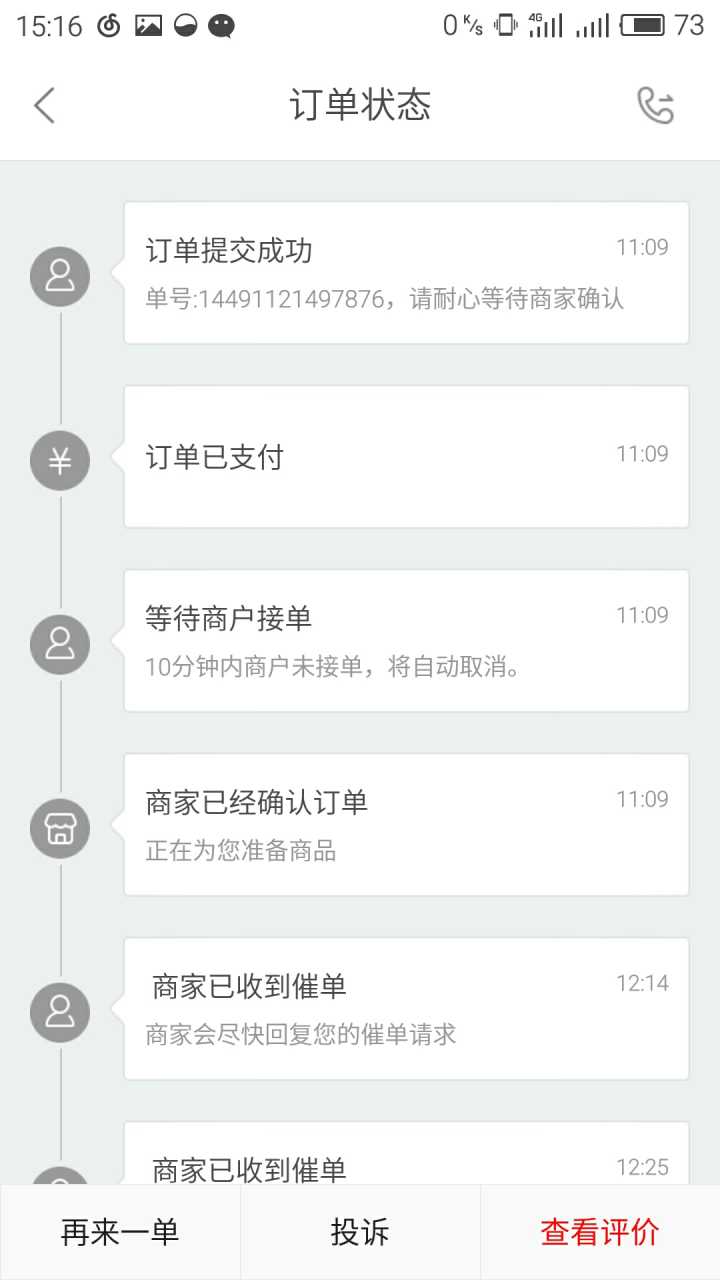The image size is (720, 1280).
Task: Tap the phone icon to call the merchant
Action: pyautogui.click(x=656, y=105)
